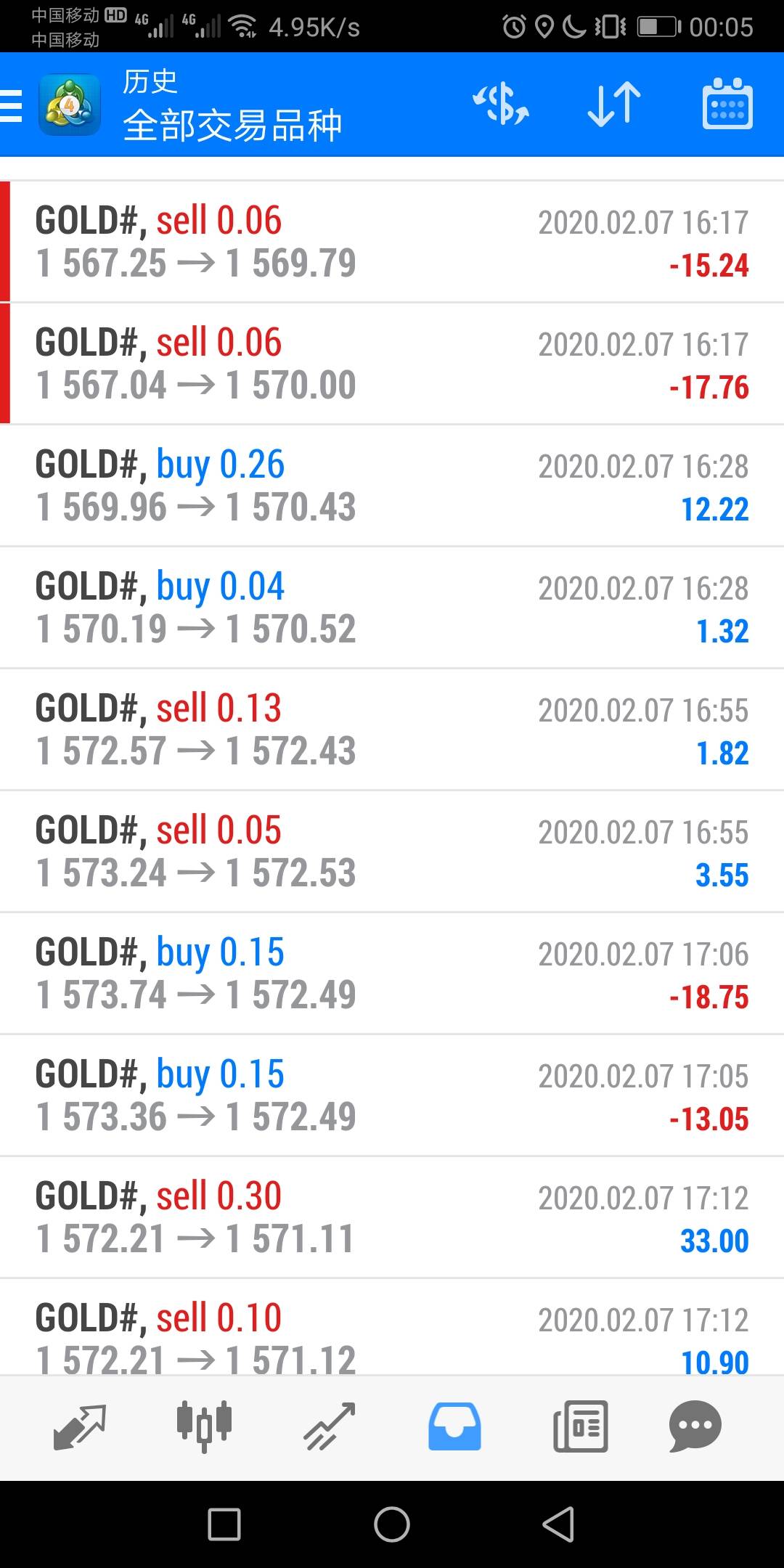The image size is (784, 1568).
Task: Select the buy 0.04 trade row
Action: click(x=392, y=608)
